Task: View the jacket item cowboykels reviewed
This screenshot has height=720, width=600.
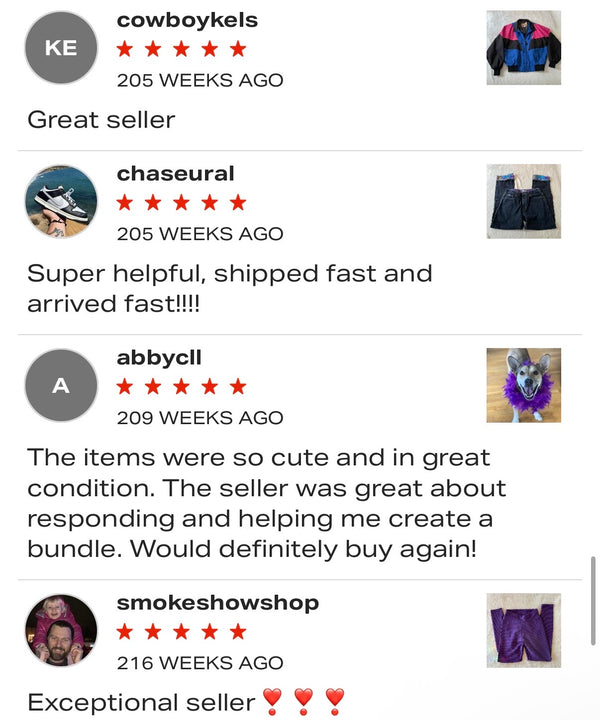Action: coord(523,47)
